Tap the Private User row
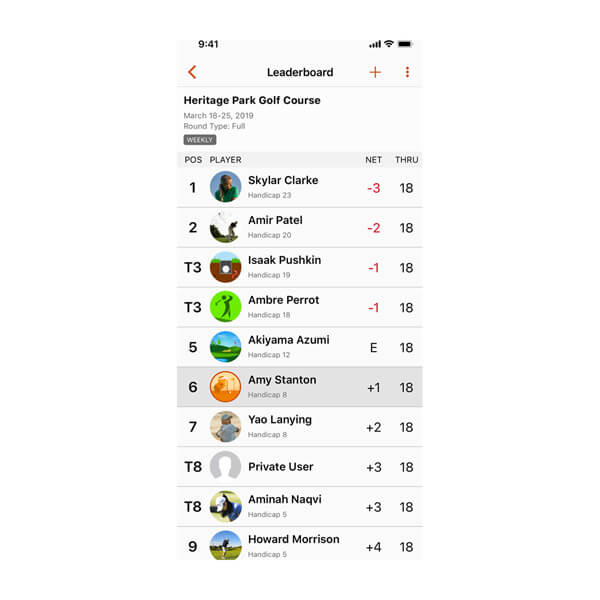Image resolution: width=600 pixels, height=600 pixels. [299, 467]
